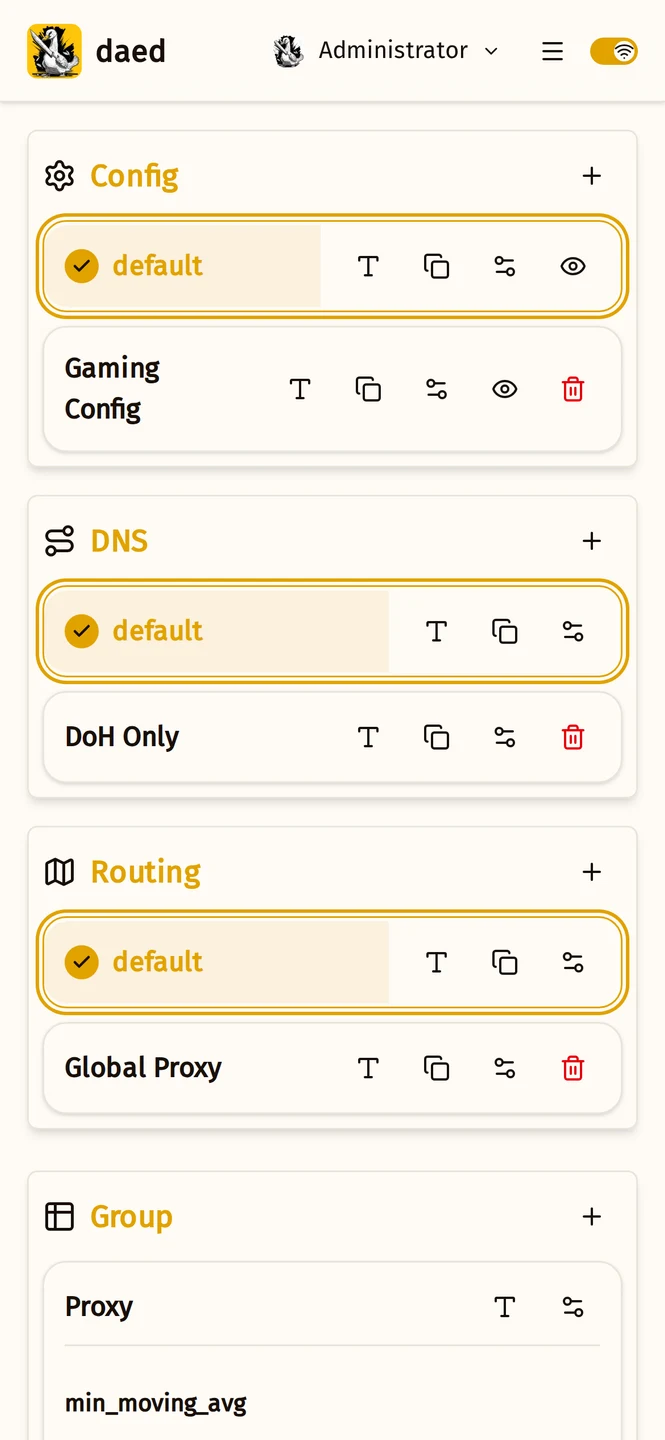Screen dimensions: 665x1440
Task: Duplicate the Global Proxy routing
Action: (436, 1068)
